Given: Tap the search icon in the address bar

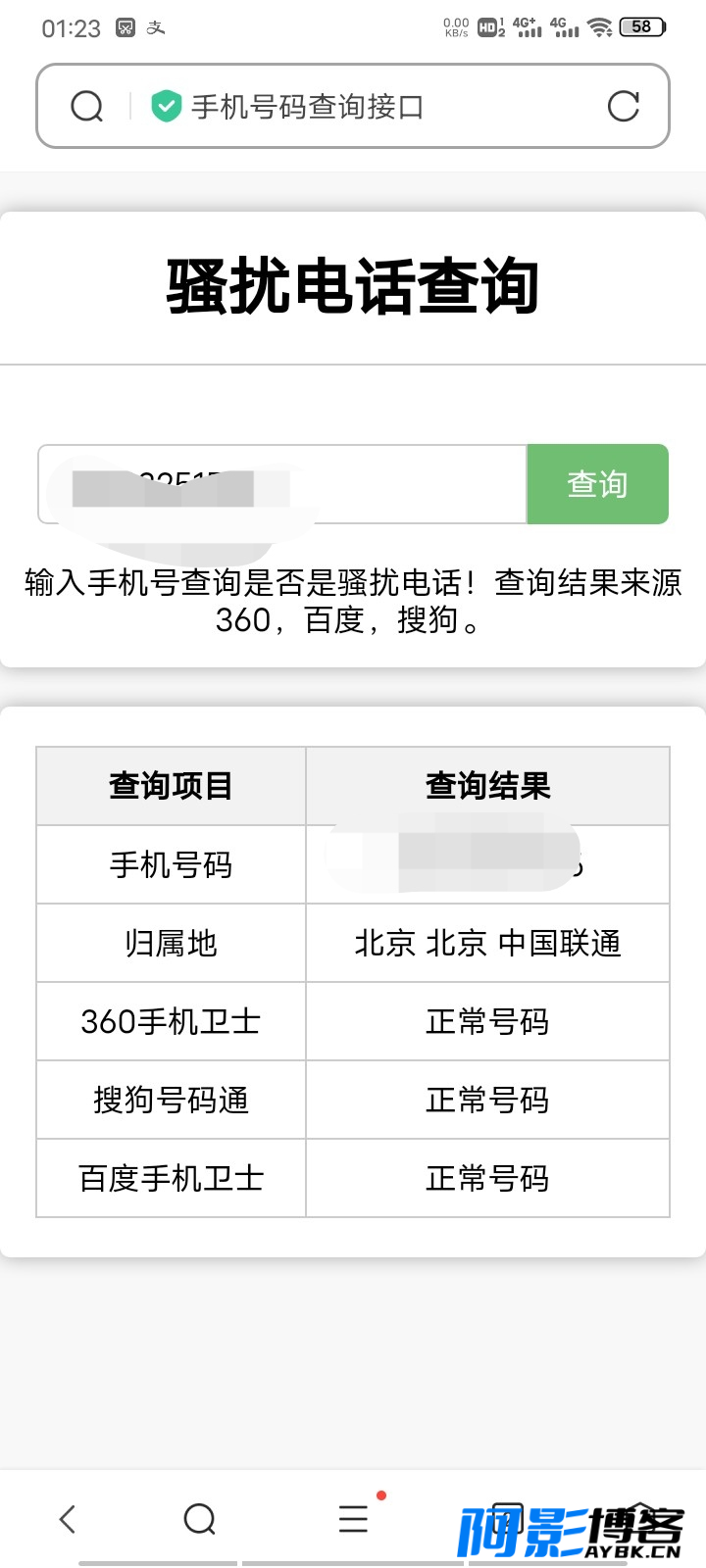Looking at the screenshot, I should coord(86,106).
